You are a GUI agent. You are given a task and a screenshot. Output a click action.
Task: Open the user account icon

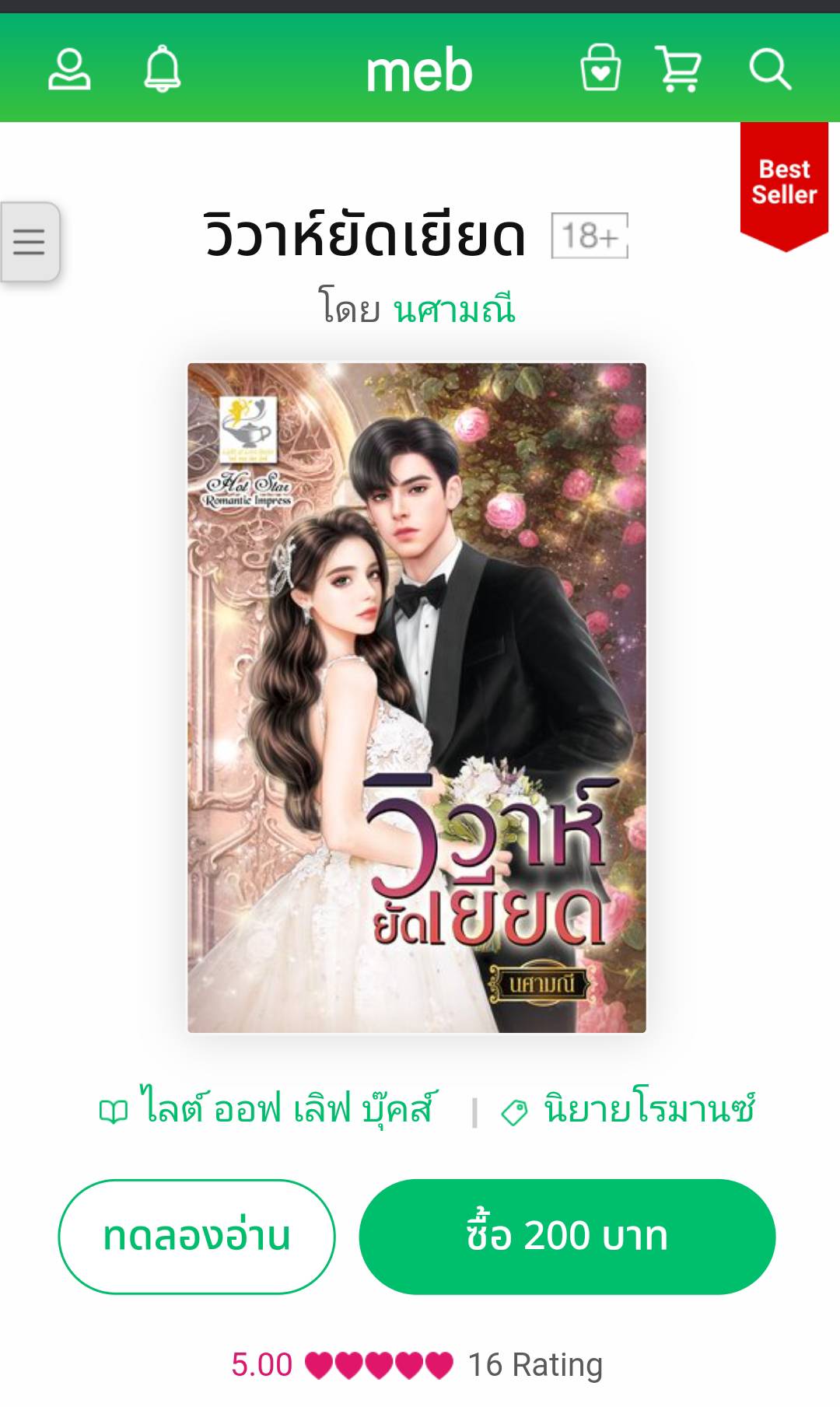point(69,70)
